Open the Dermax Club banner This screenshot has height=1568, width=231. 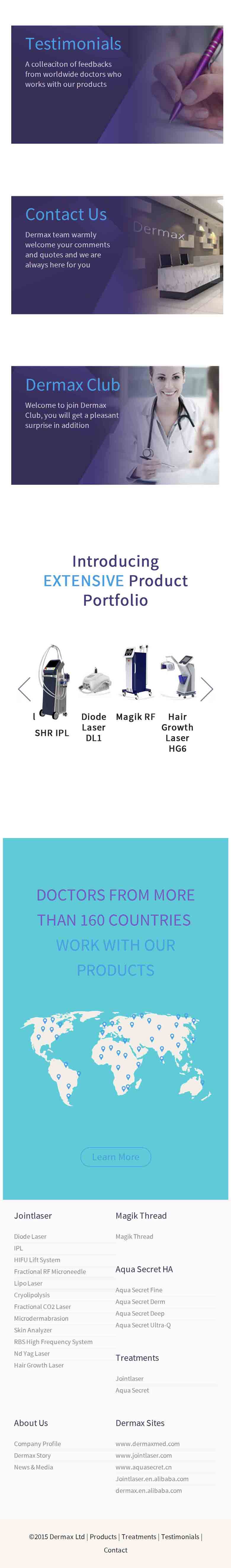(x=115, y=425)
